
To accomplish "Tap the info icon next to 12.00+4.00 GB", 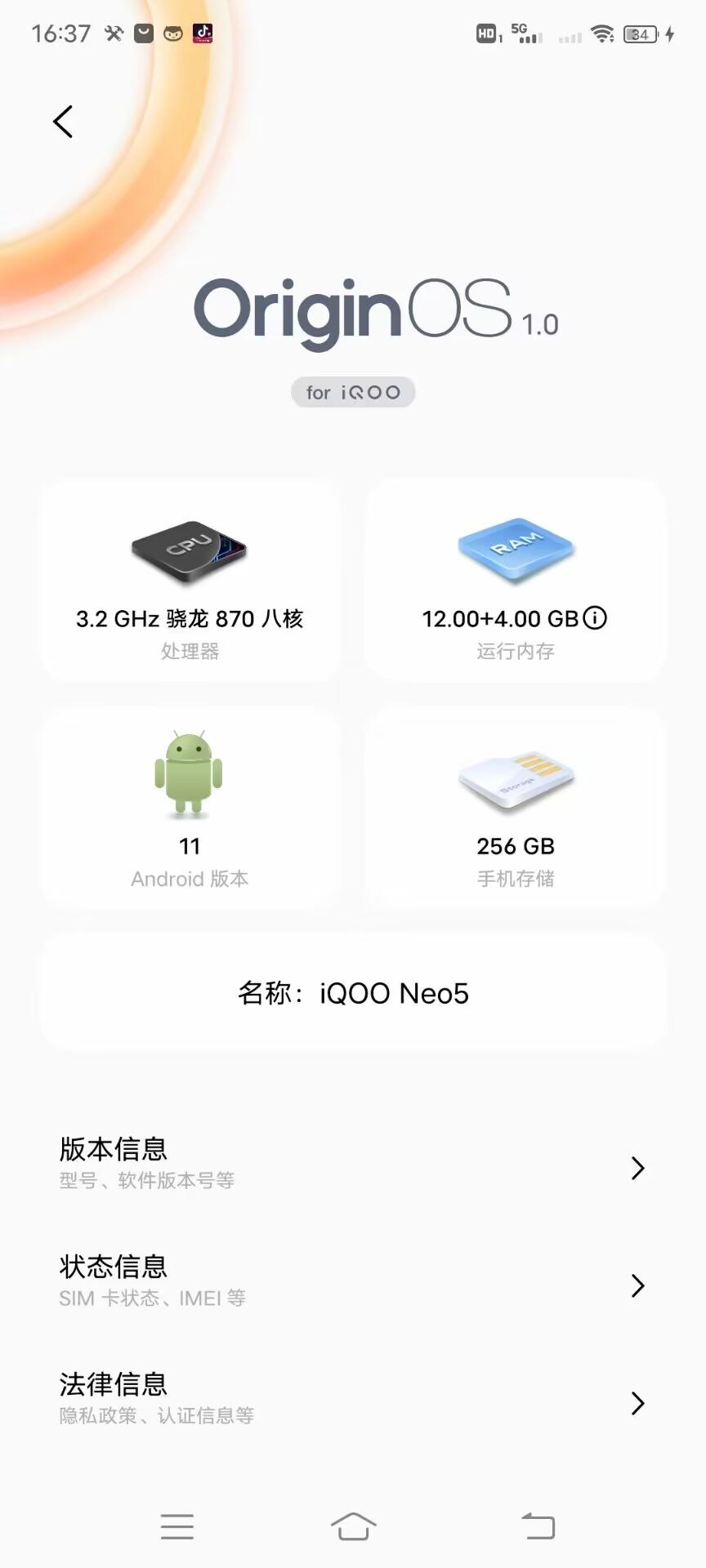I will (596, 618).
